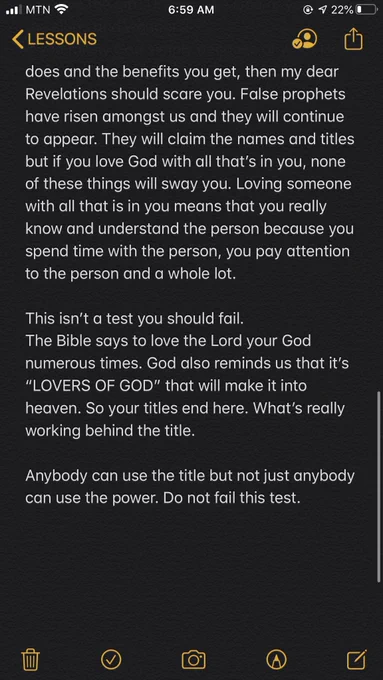Open the shared note collaborators icon
Viewport: 383px width, 680px height.
304,39
